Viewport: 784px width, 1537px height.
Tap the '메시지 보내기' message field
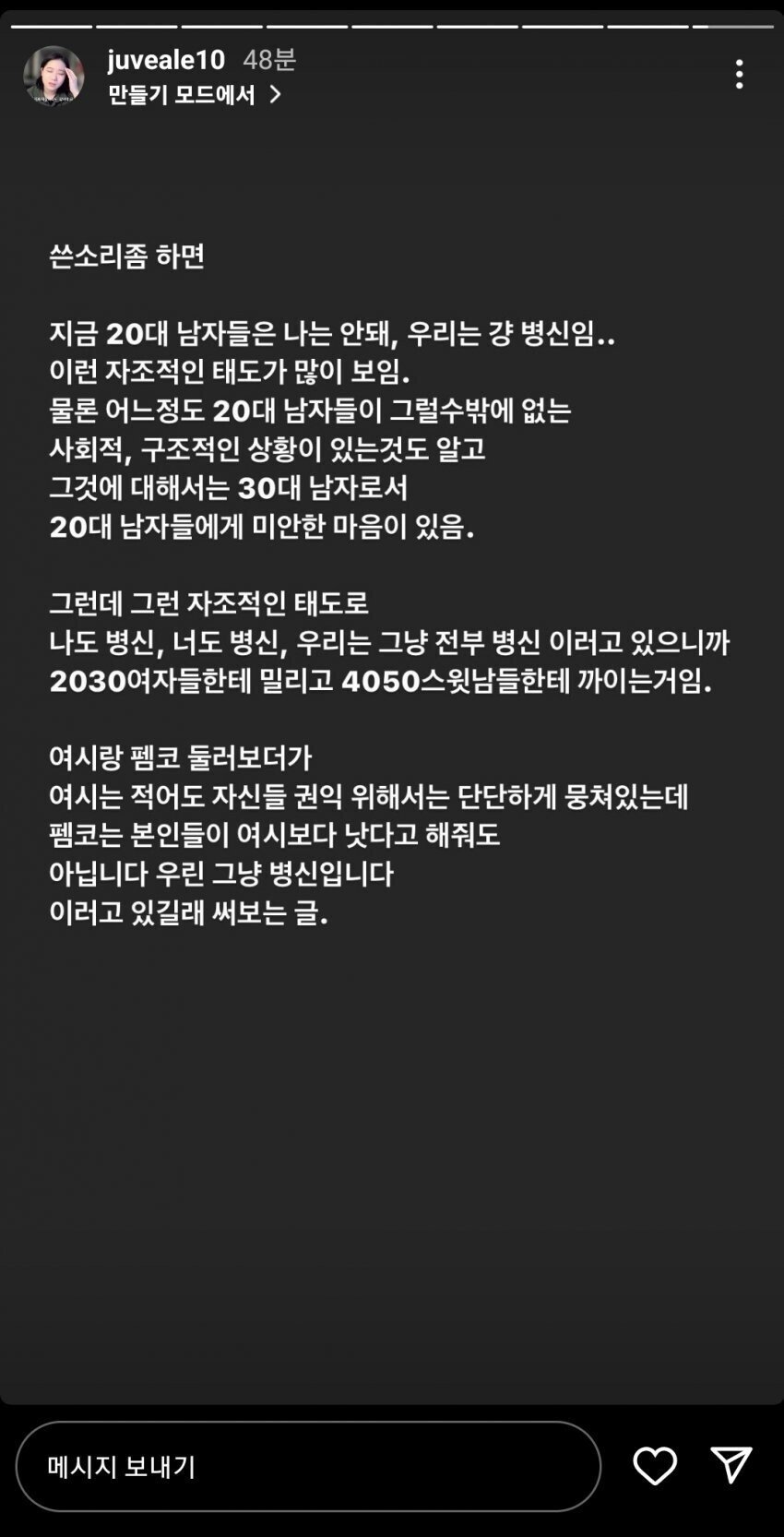coord(308,1466)
